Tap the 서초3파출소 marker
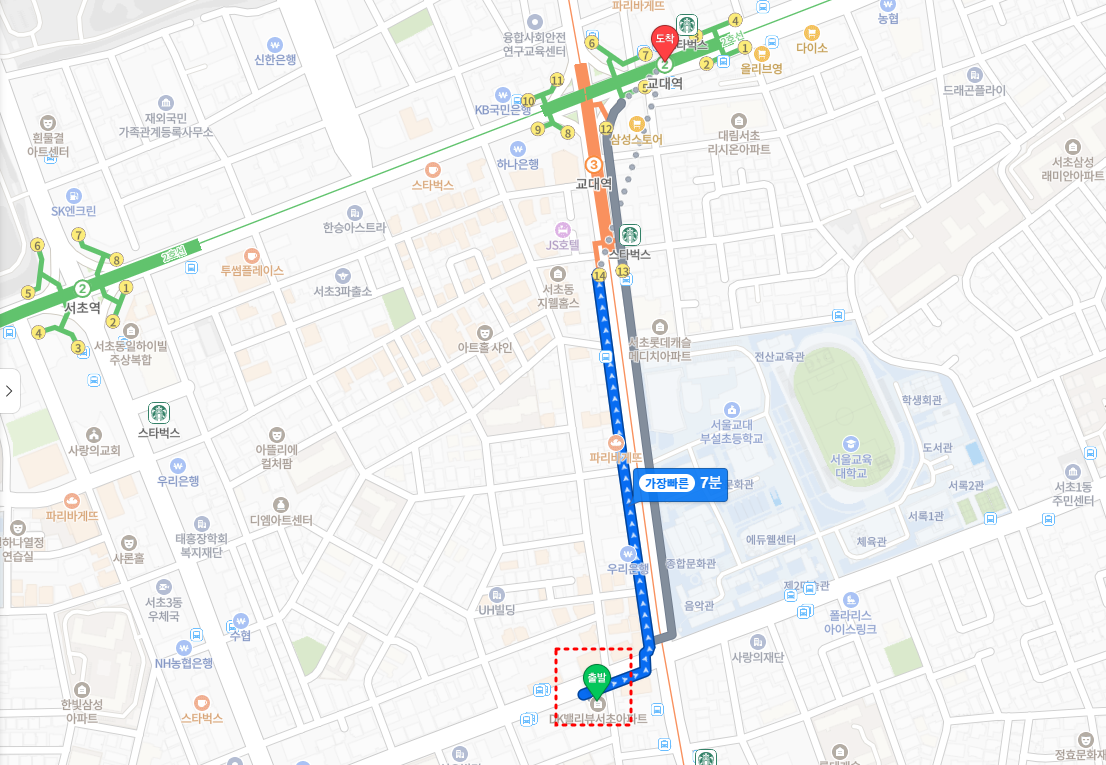This screenshot has height=765, width=1106. tap(343, 276)
